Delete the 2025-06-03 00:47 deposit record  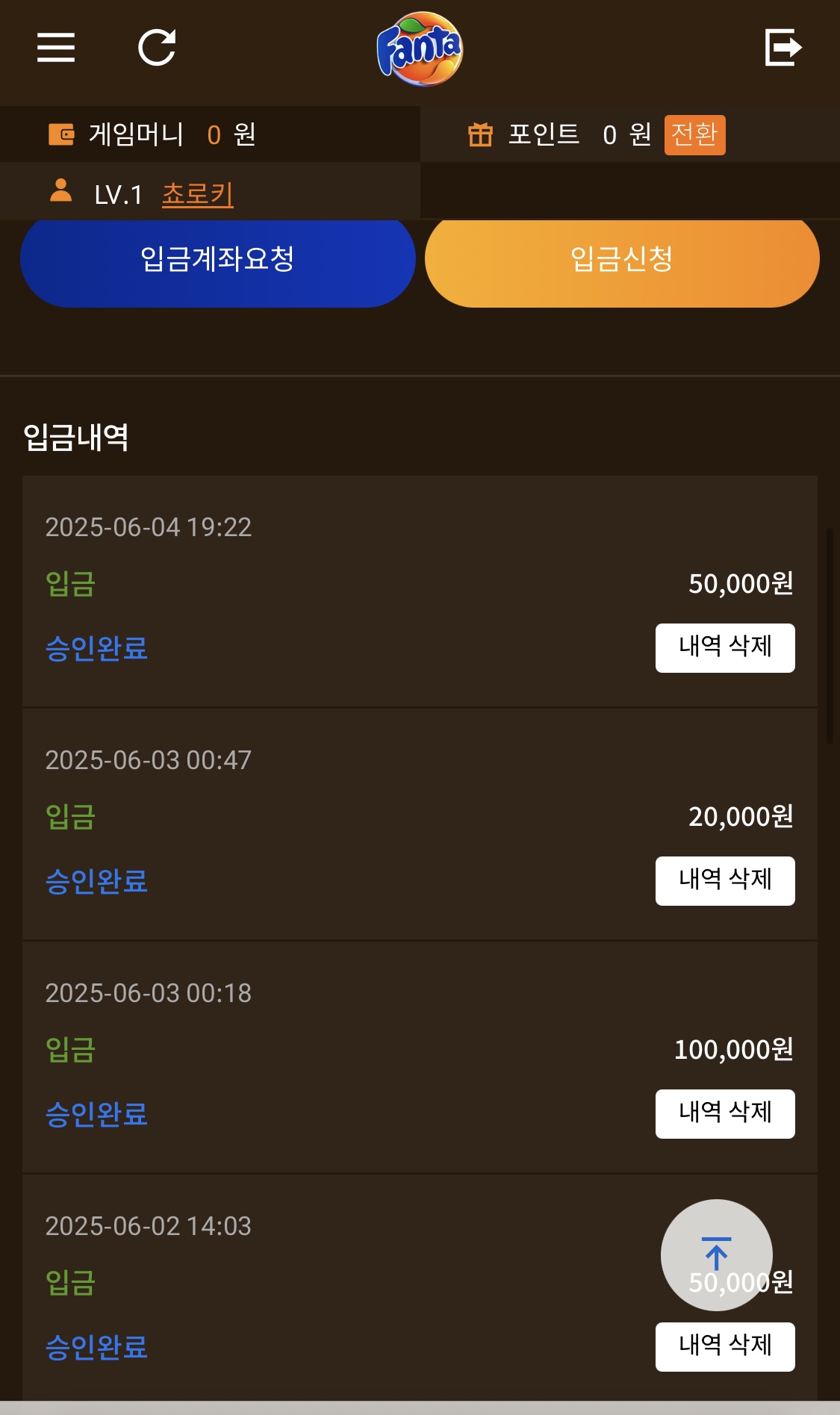point(725,881)
